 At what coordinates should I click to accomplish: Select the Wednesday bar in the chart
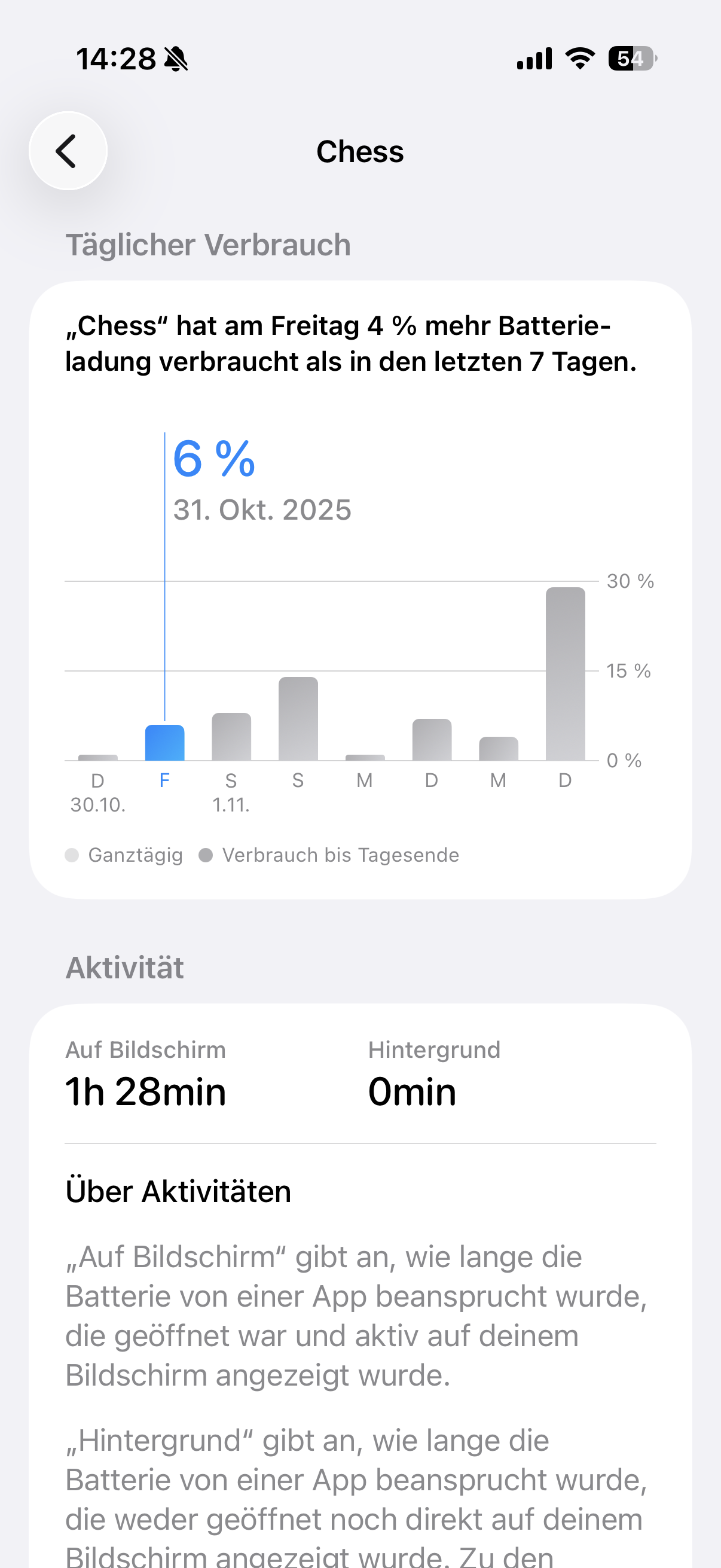499,748
